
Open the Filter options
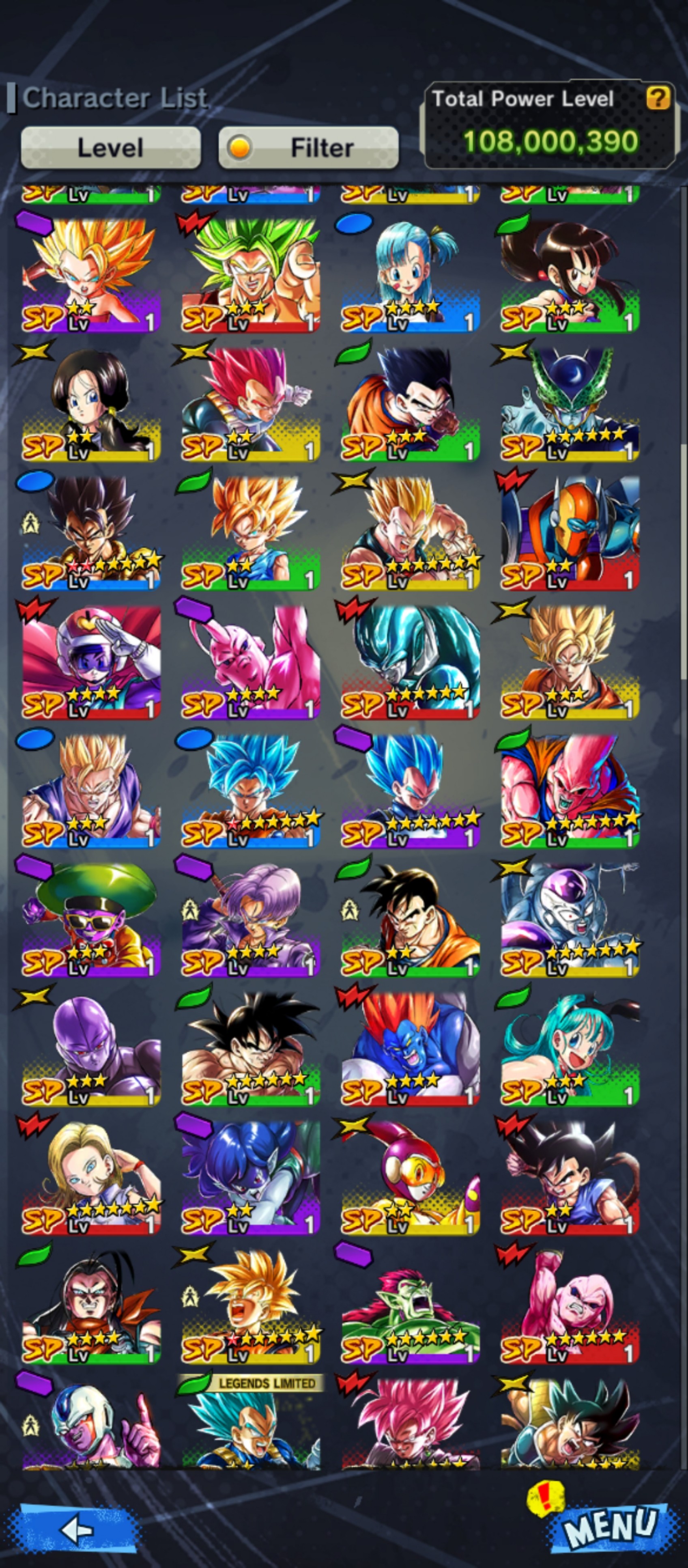308,148
